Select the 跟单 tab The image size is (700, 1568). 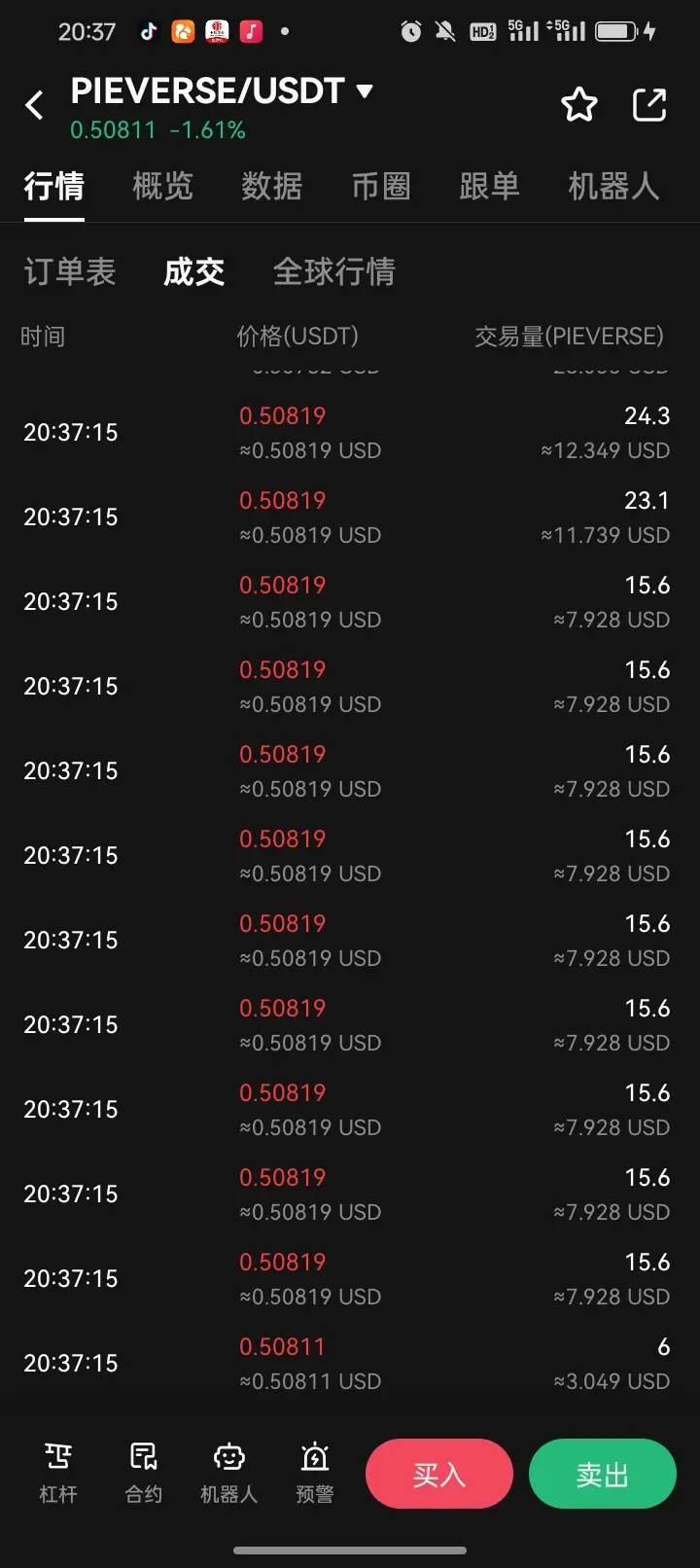coord(489,186)
